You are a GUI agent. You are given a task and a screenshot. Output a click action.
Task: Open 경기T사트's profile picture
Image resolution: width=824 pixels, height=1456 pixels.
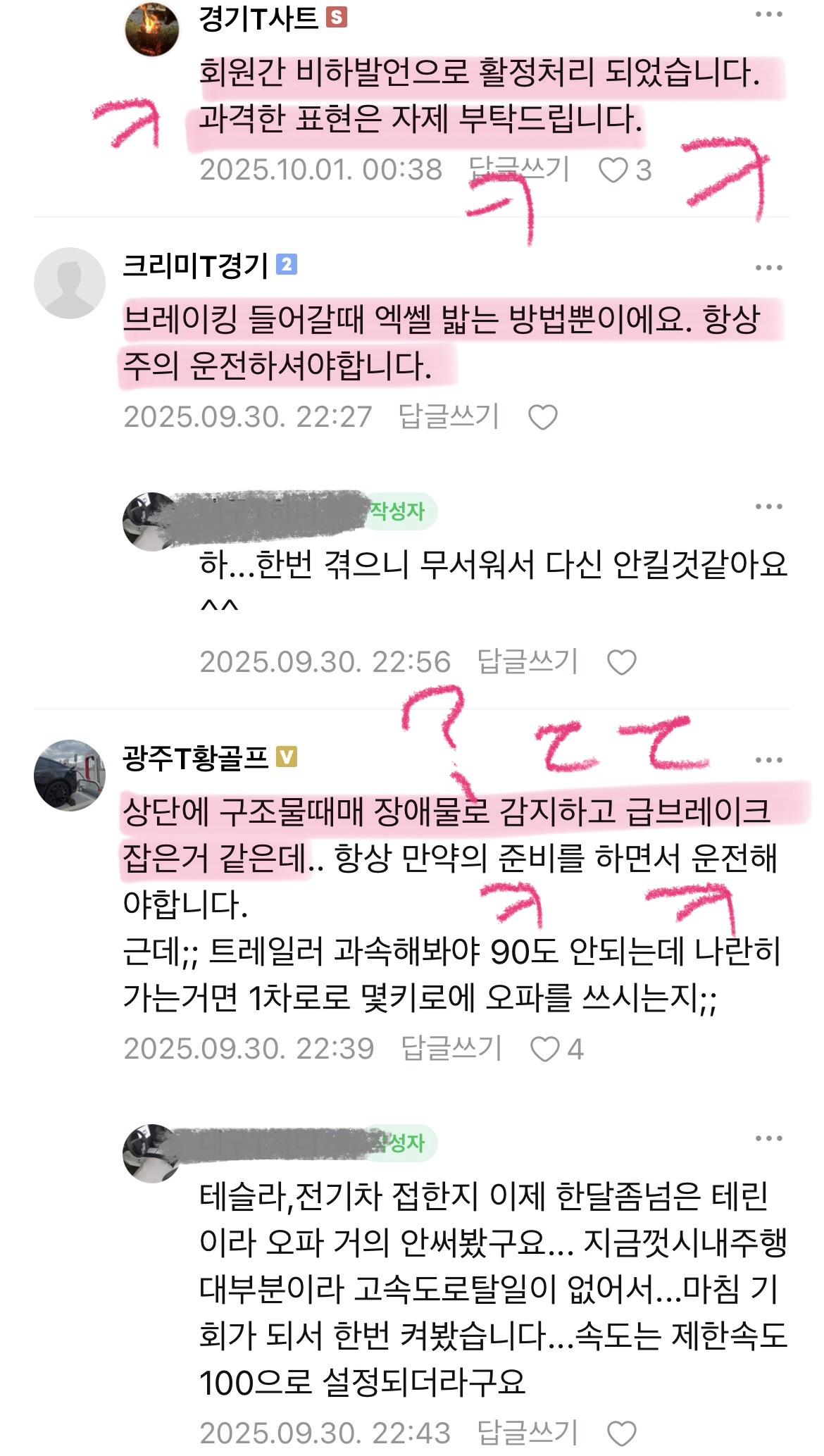tap(151, 28)
